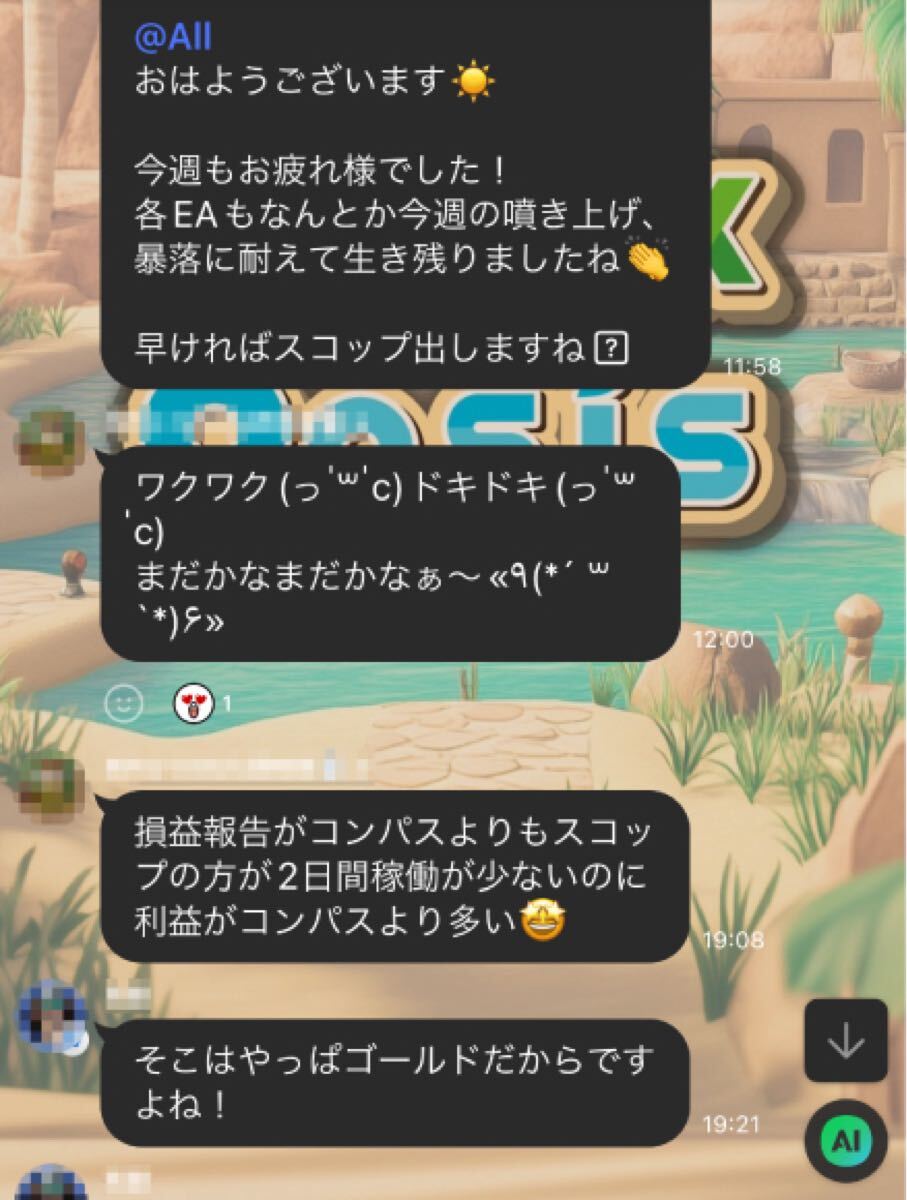
Task: Add a reaction under the ワクワク message
Action: point(124,704)
